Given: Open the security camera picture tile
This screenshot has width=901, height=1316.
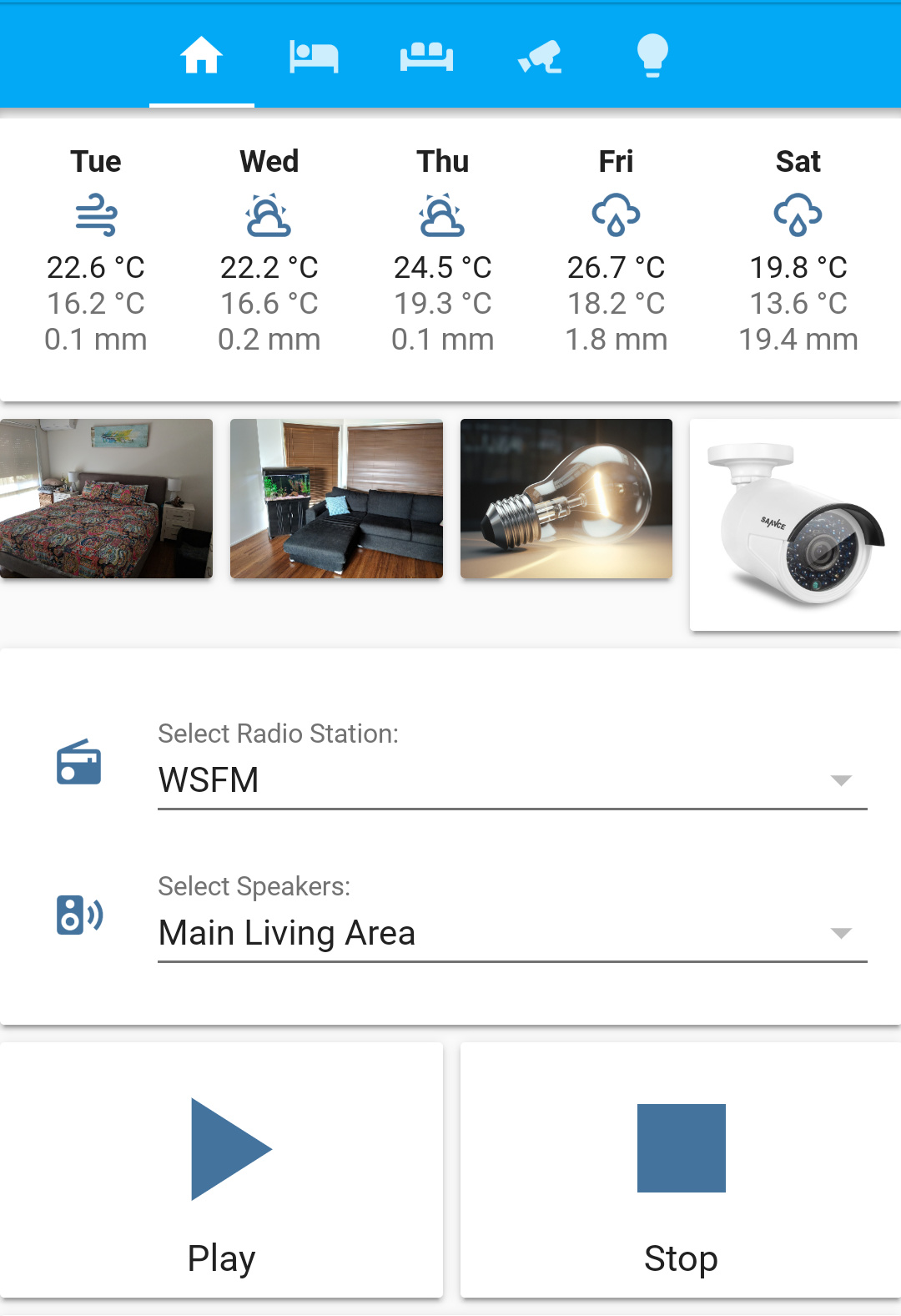Looking at the screenshot, I should pyautogui.click(x=795, y=524).
